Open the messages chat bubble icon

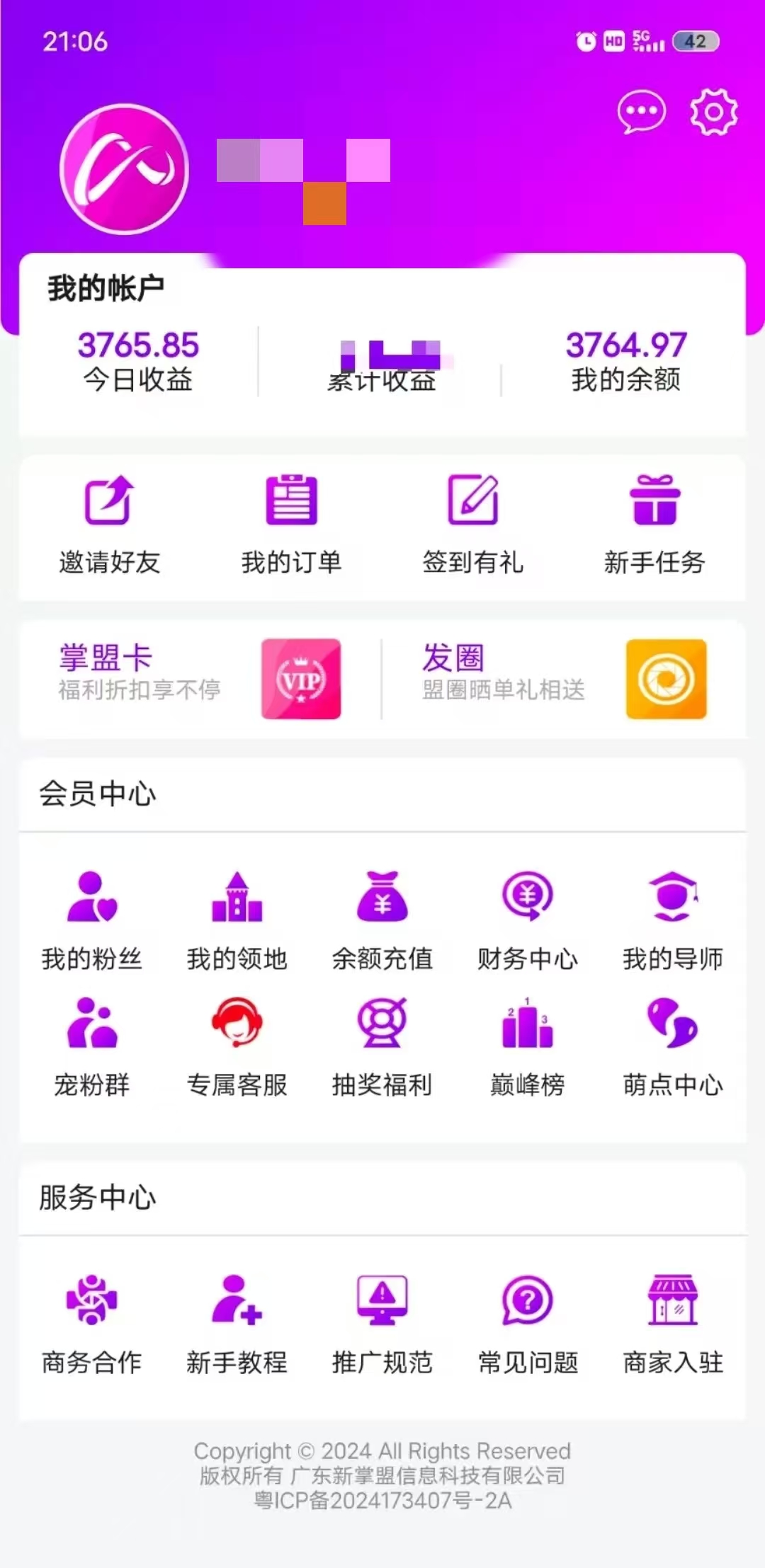[642, 112]
